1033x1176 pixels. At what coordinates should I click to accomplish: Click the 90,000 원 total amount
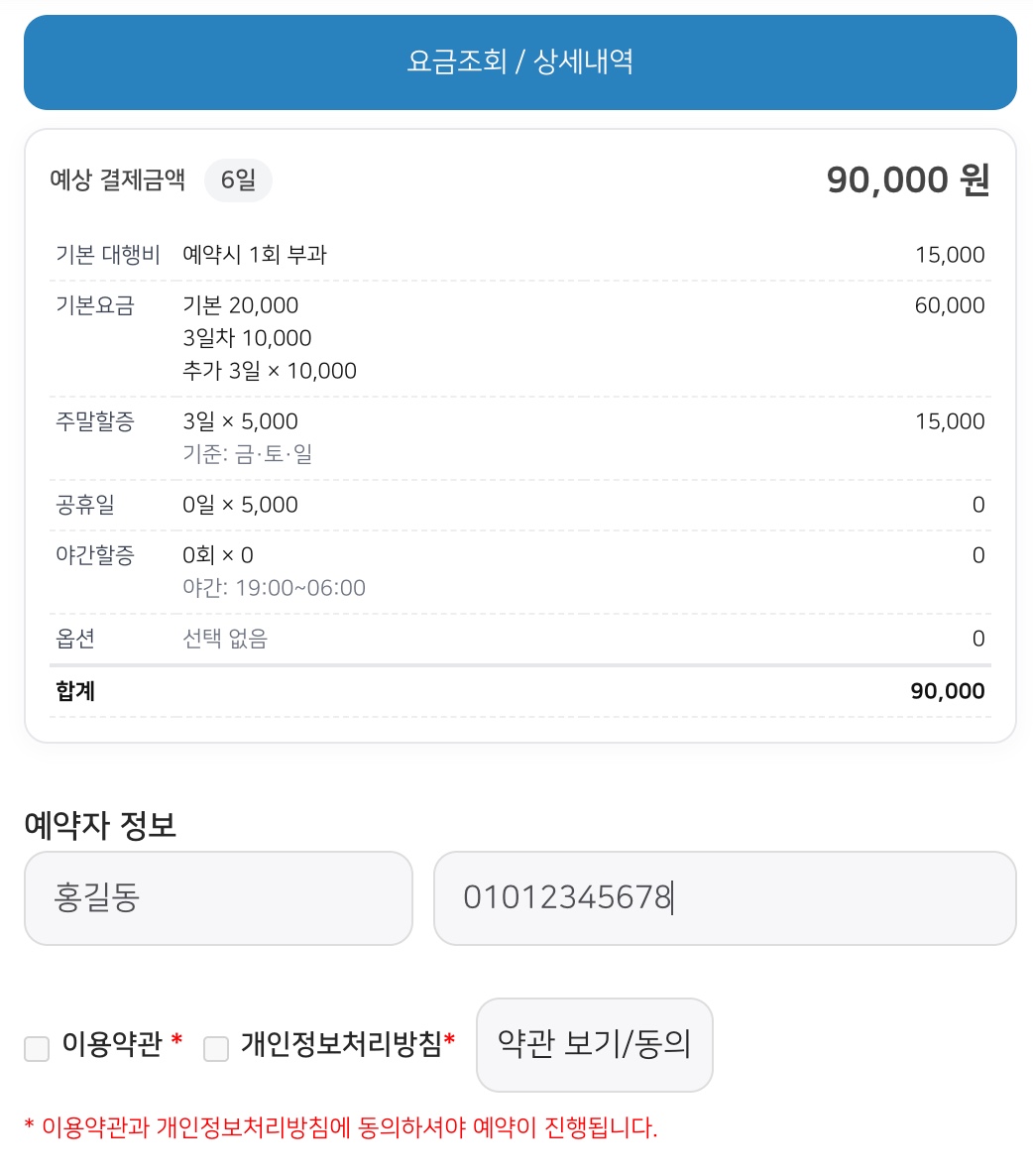point(907,179)
